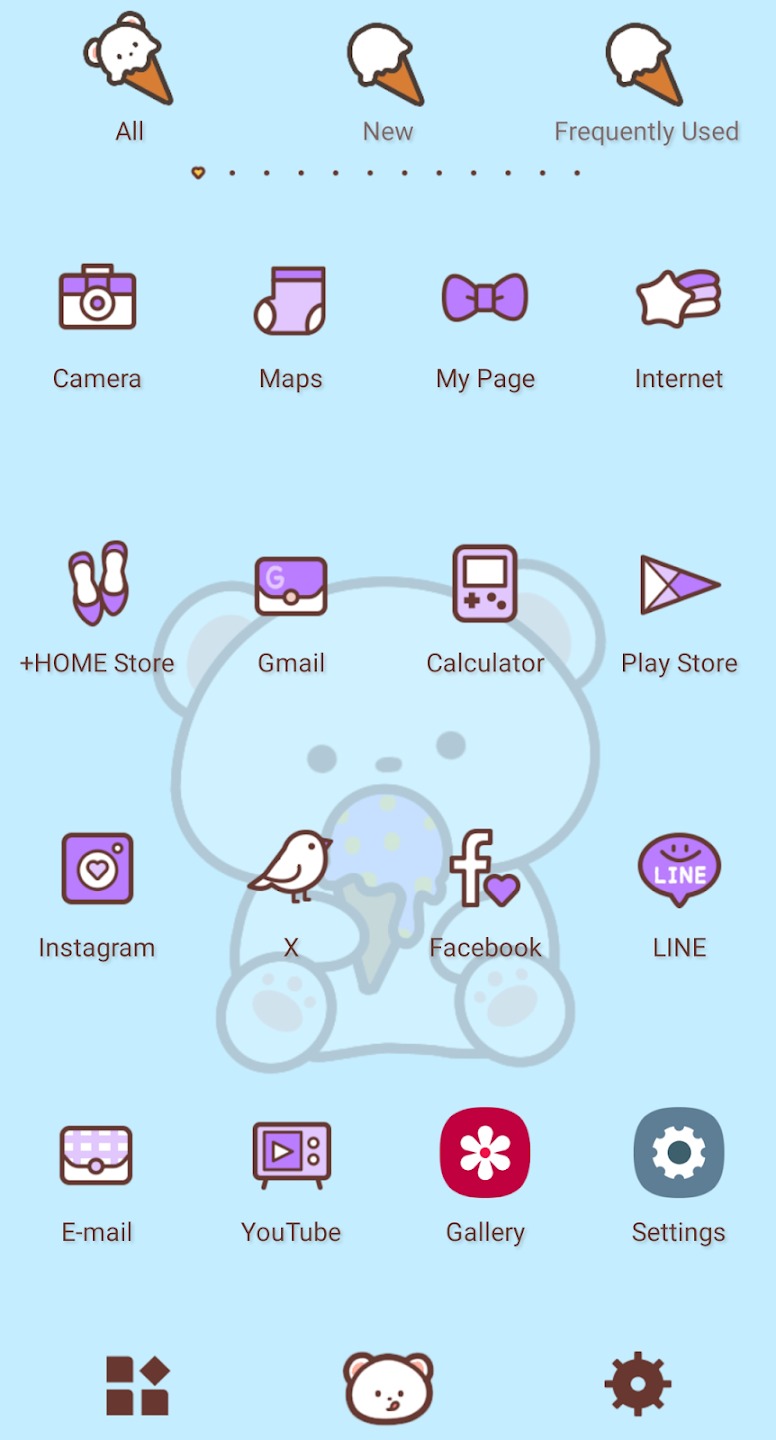
Task: Tap the bear face home button
Action: click(x=388, y=1387)
